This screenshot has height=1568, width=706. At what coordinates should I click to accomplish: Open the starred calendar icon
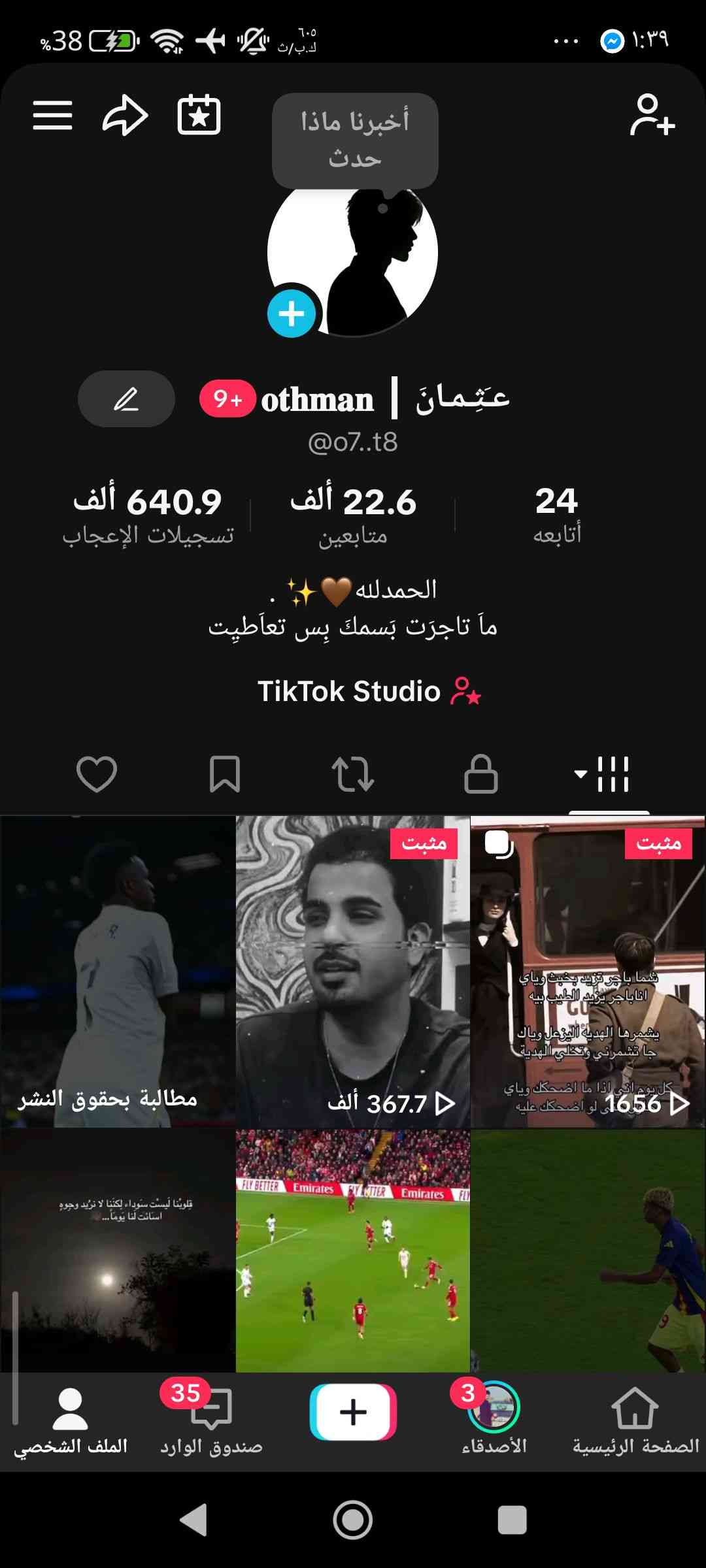(x=199, y=116)
